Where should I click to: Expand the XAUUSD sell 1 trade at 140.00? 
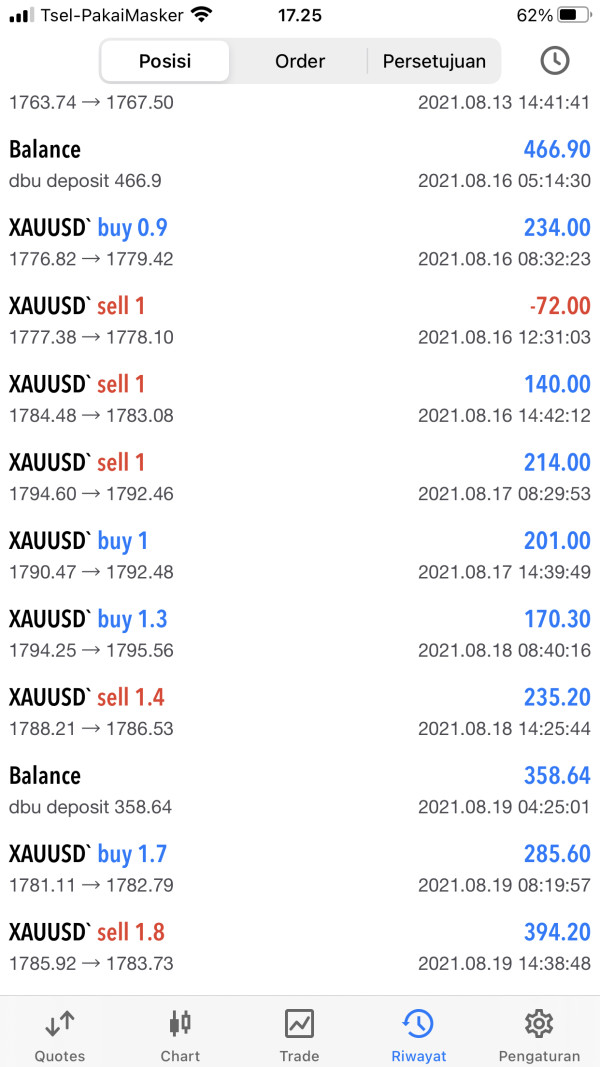pos(300,399)
